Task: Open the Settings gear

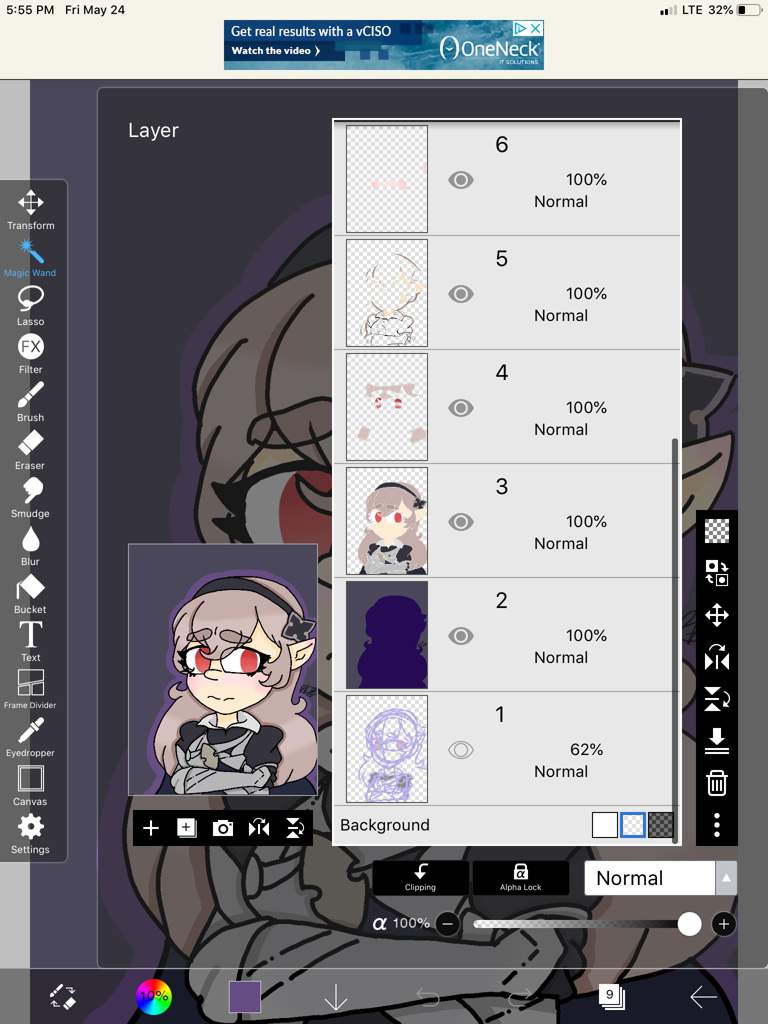Action: [x=30, y=831]
